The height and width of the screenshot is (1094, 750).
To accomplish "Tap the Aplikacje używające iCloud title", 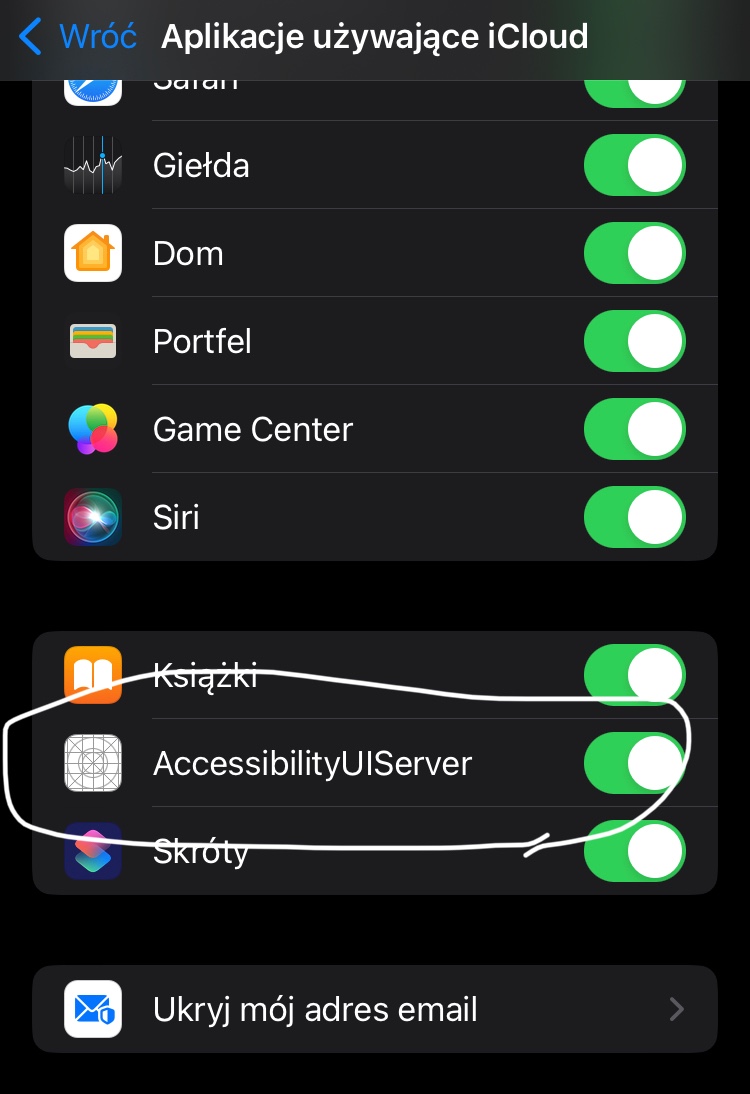I will click(374, 36).
